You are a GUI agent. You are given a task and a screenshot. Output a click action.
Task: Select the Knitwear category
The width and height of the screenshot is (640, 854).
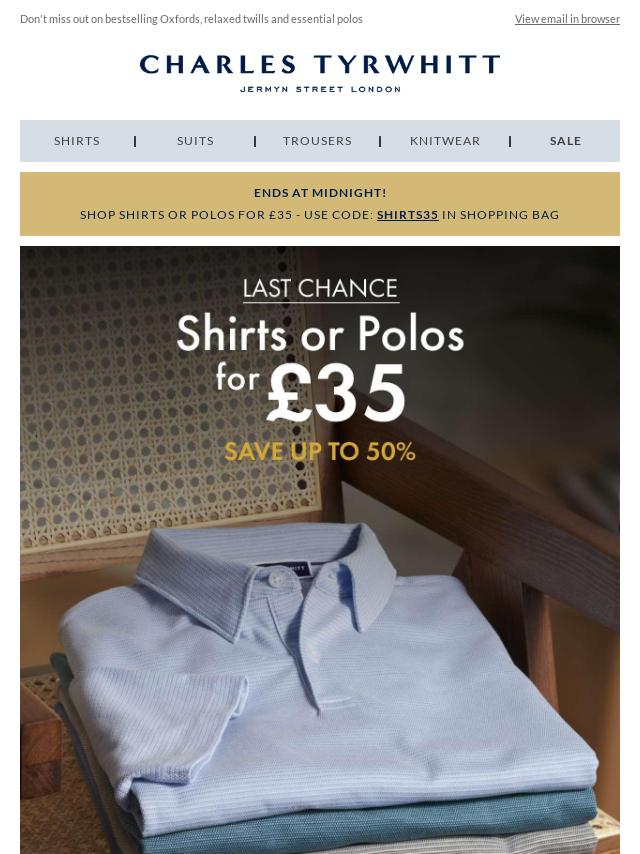pyautogui.click(x=445, y=141)
